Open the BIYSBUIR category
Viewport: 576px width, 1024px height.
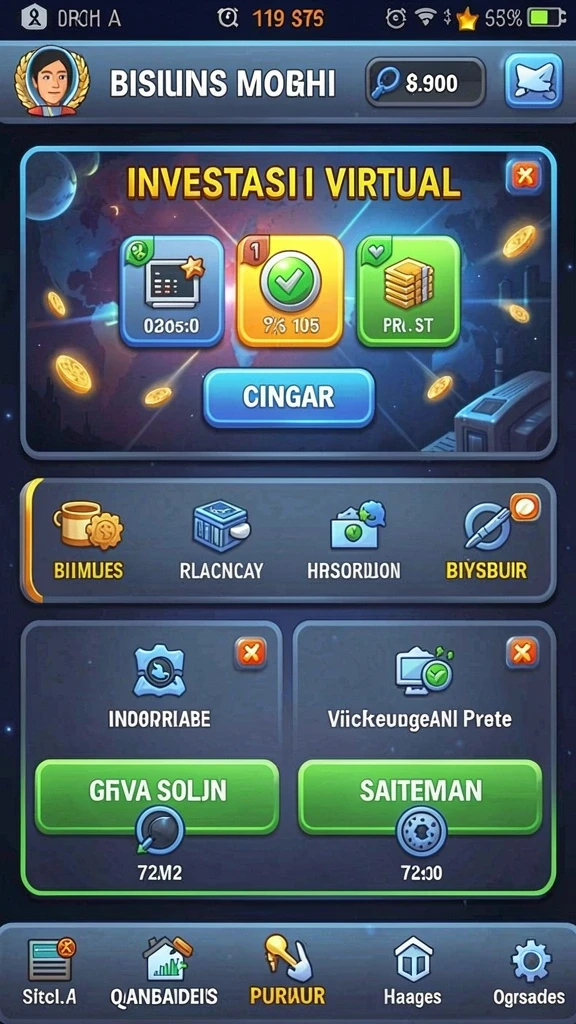[487, 540]
